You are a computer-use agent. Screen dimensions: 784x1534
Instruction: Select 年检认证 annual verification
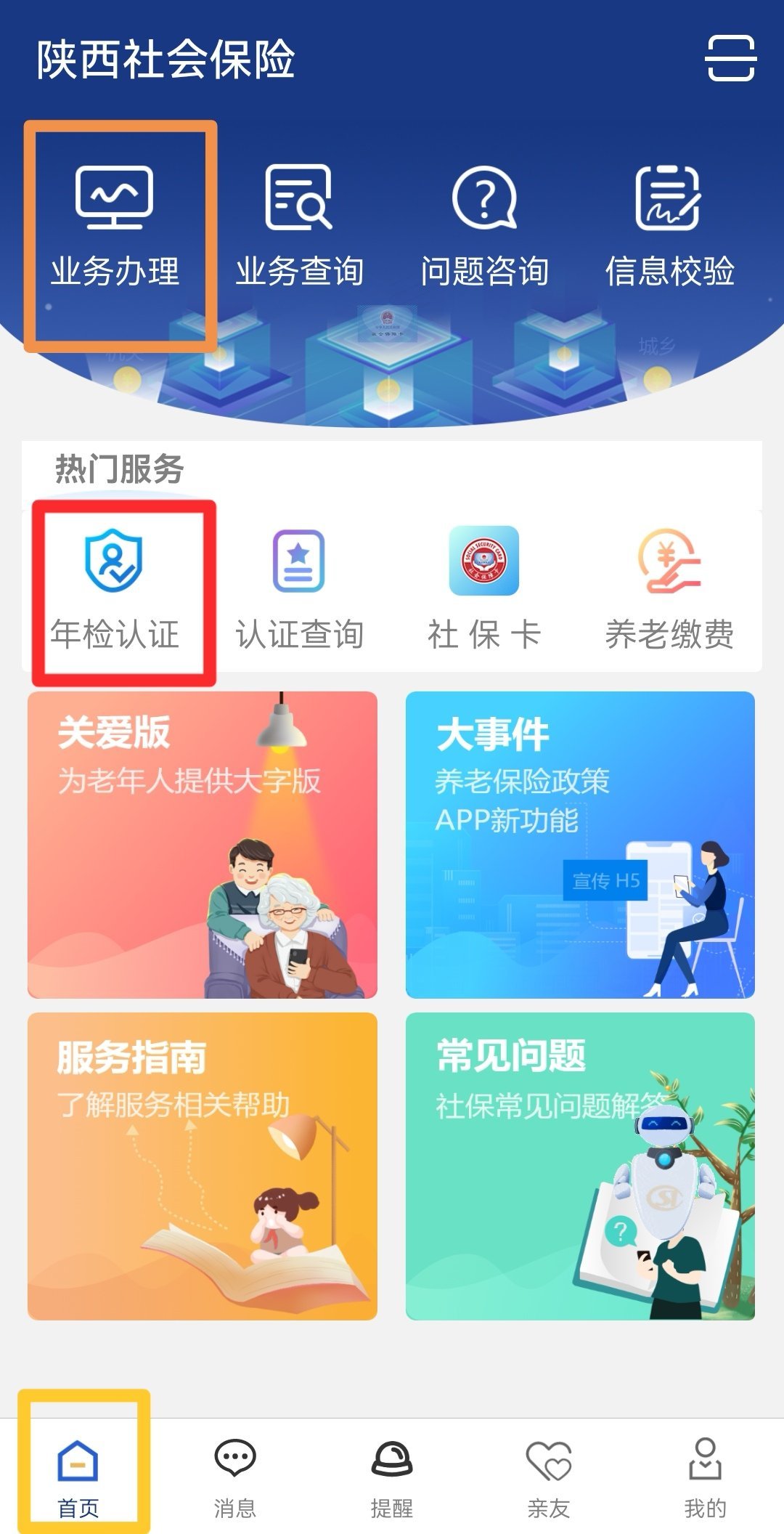[x=115, y=590]
